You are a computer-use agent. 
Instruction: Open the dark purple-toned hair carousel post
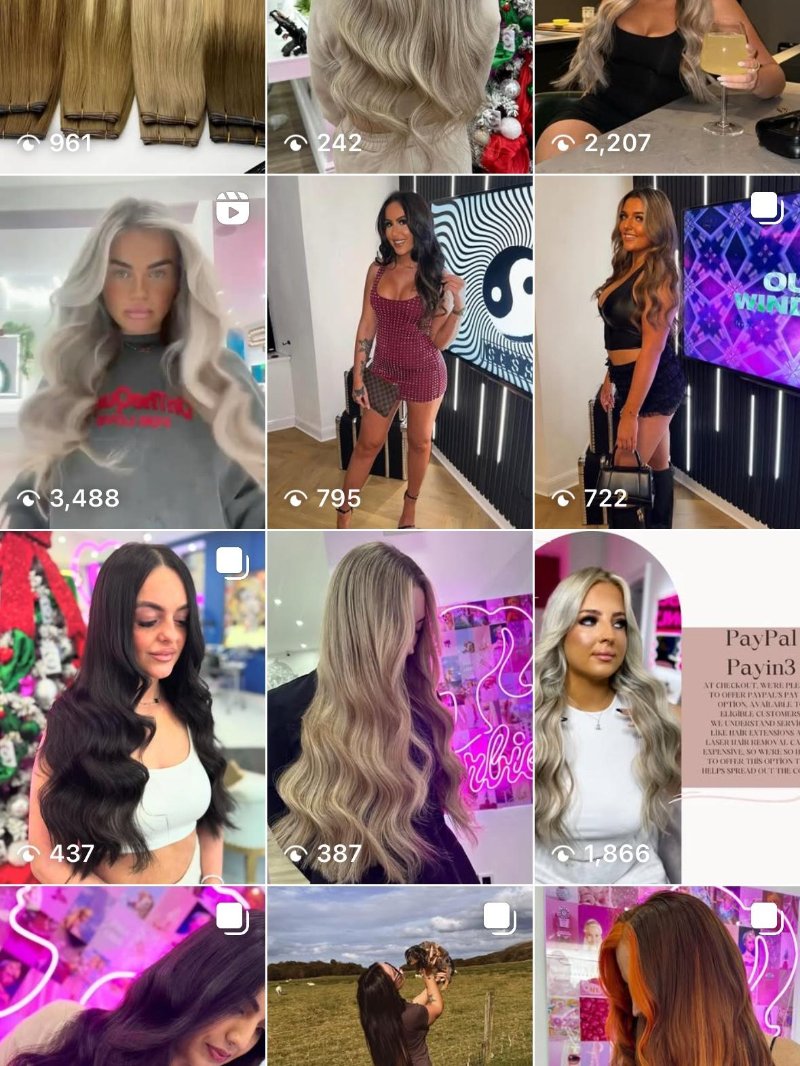point(132,977)
